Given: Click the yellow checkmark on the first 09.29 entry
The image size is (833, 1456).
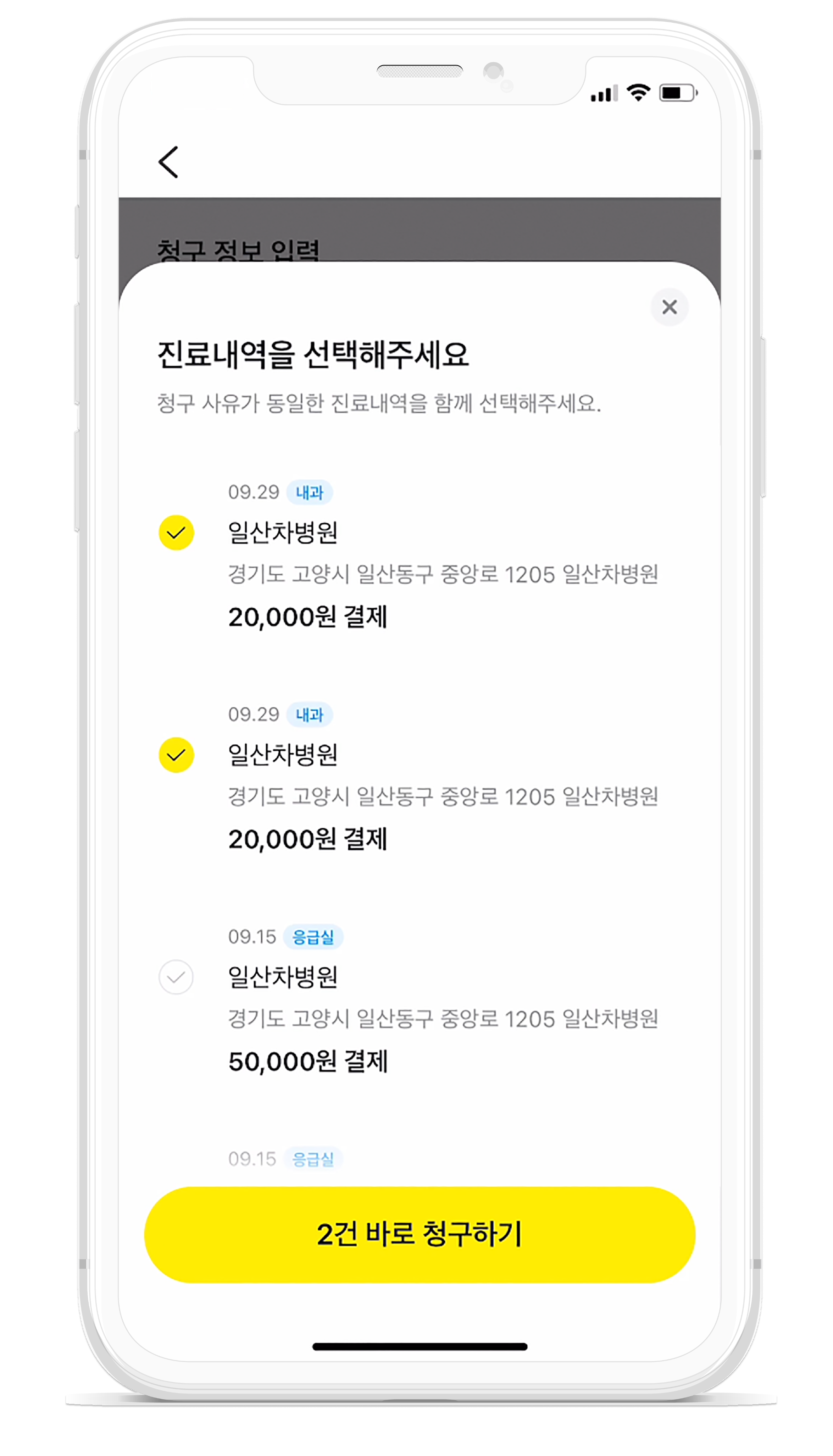Looking at the screenshot, I should [x=176, y=533].
